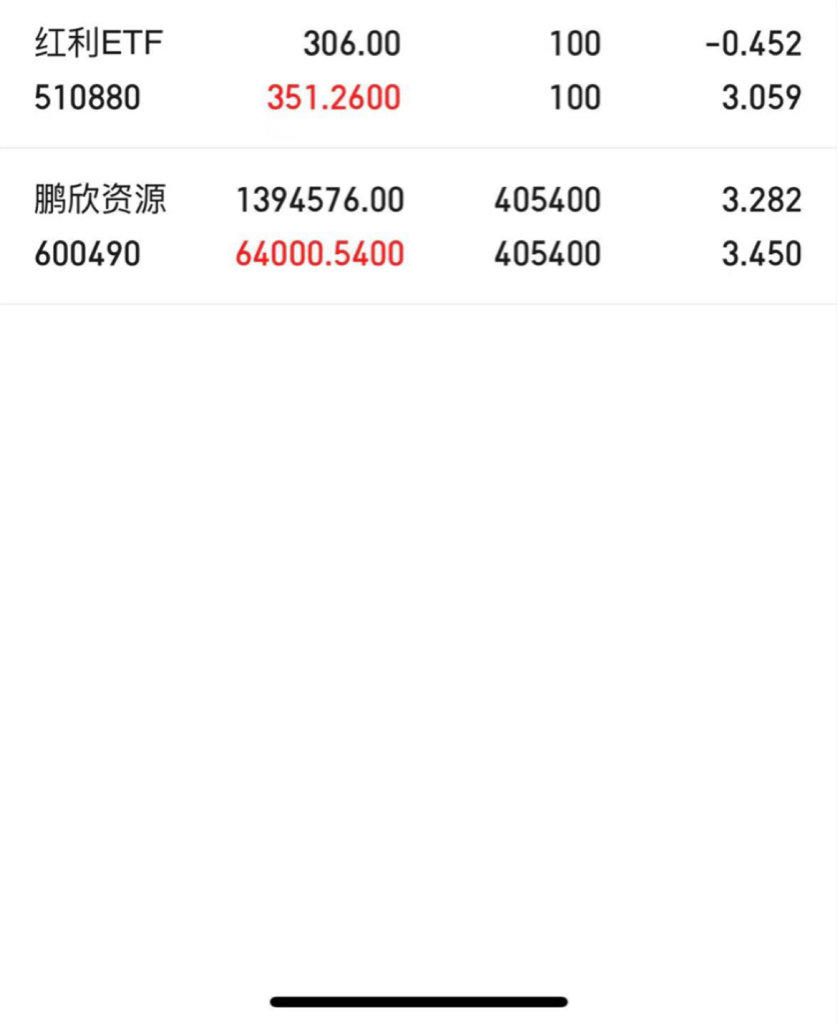The image size is (838, 1024).
Task: Open the 红利ETF 510880 holding row
Action: pyautogui.click(x=418, y=71)
